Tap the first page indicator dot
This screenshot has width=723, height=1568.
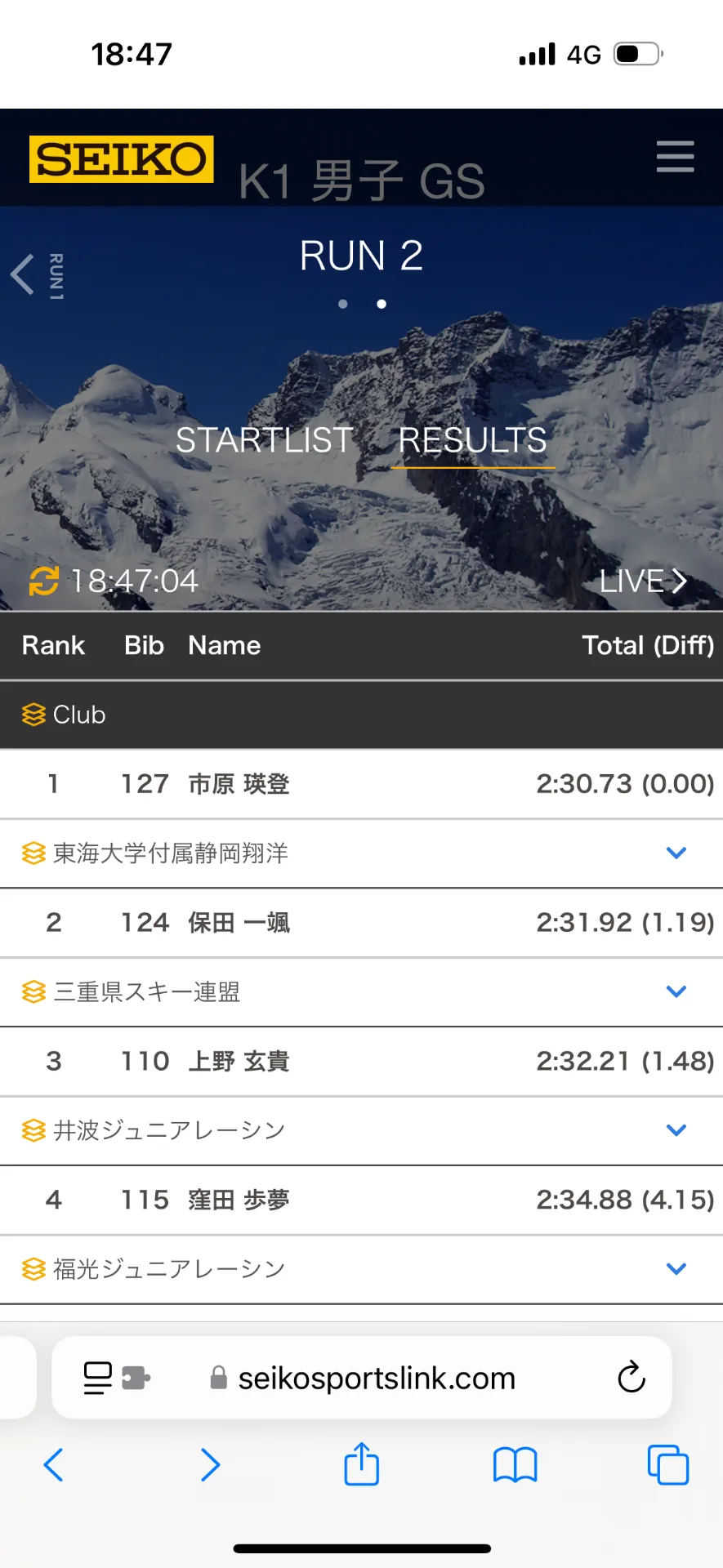(343, 304)
